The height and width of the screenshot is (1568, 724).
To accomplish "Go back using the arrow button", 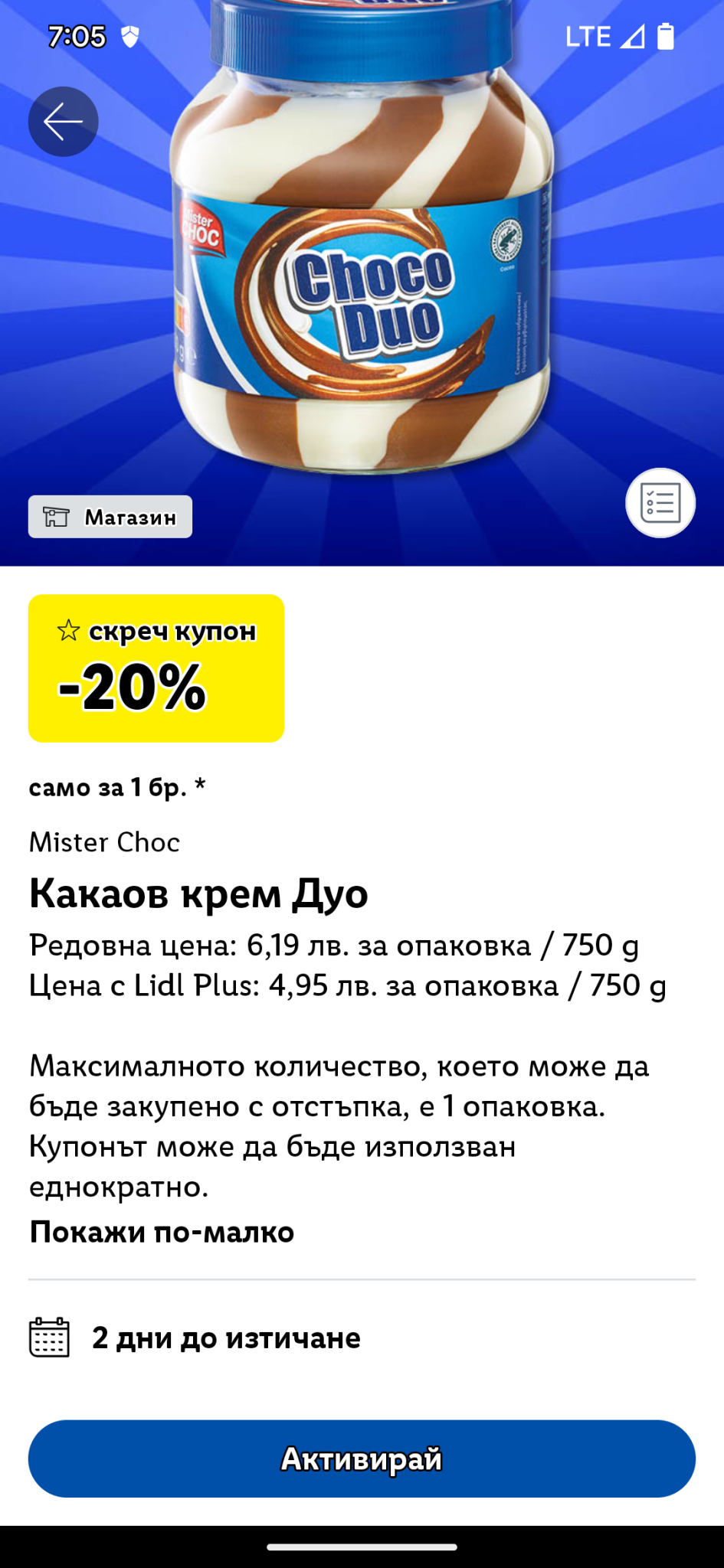I will click(64, 122).
